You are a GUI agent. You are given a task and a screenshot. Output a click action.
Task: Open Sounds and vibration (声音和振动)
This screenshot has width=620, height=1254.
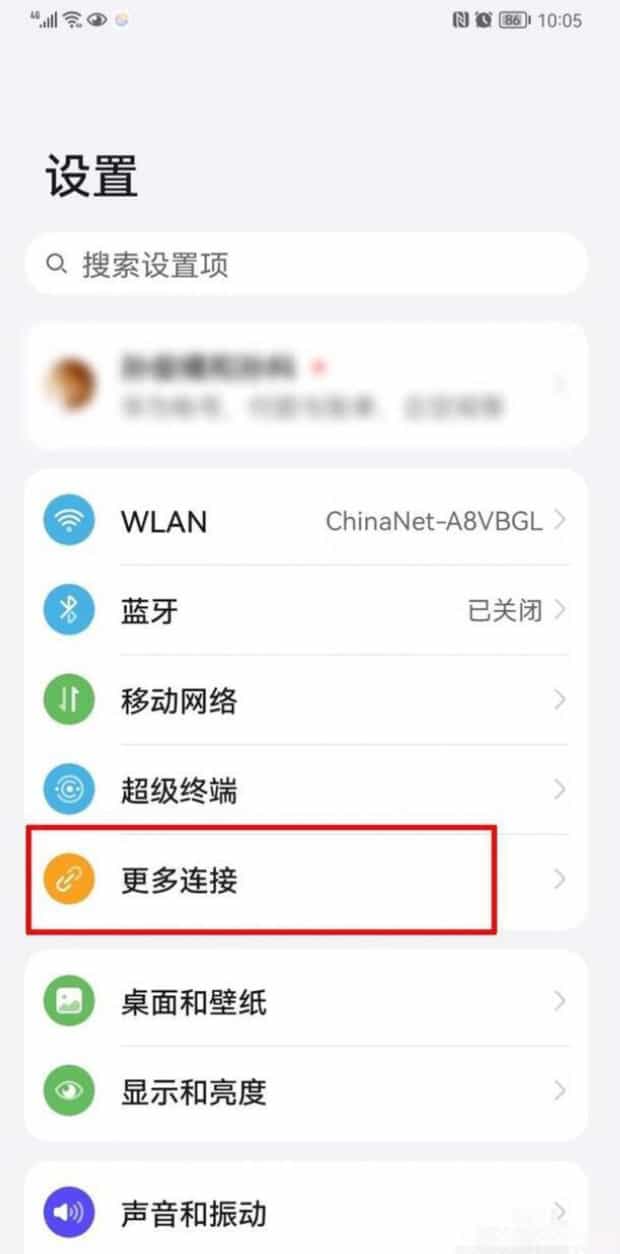point(306,1212)
